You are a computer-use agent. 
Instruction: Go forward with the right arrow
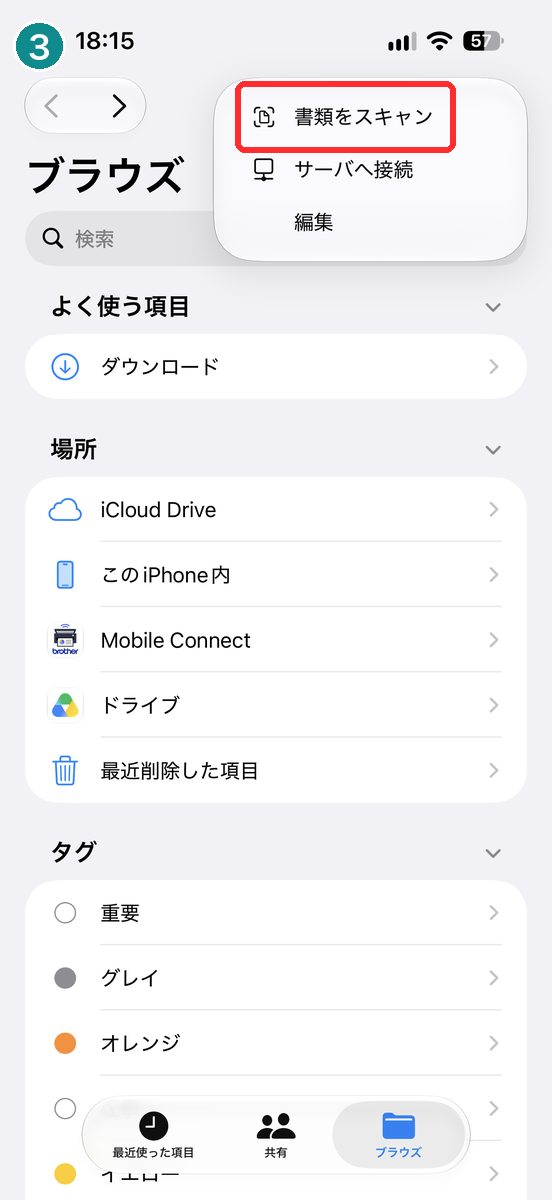[x=119, y=106]
